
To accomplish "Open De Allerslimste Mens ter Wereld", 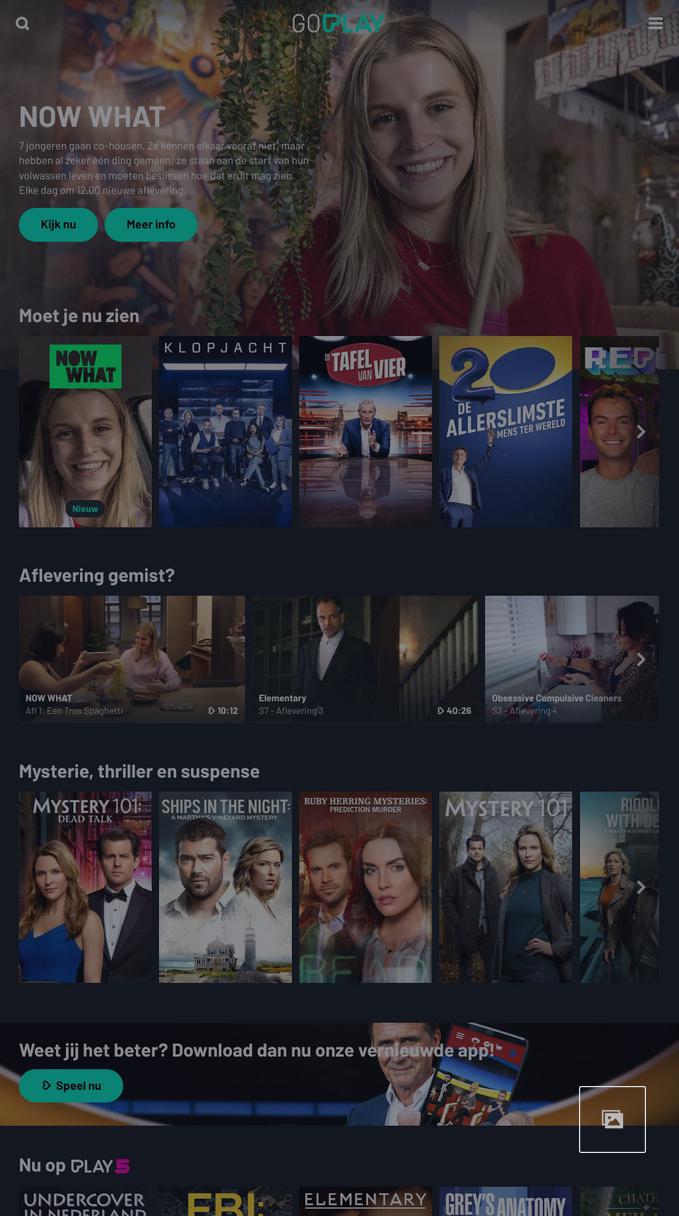I will tap(505, 431).
